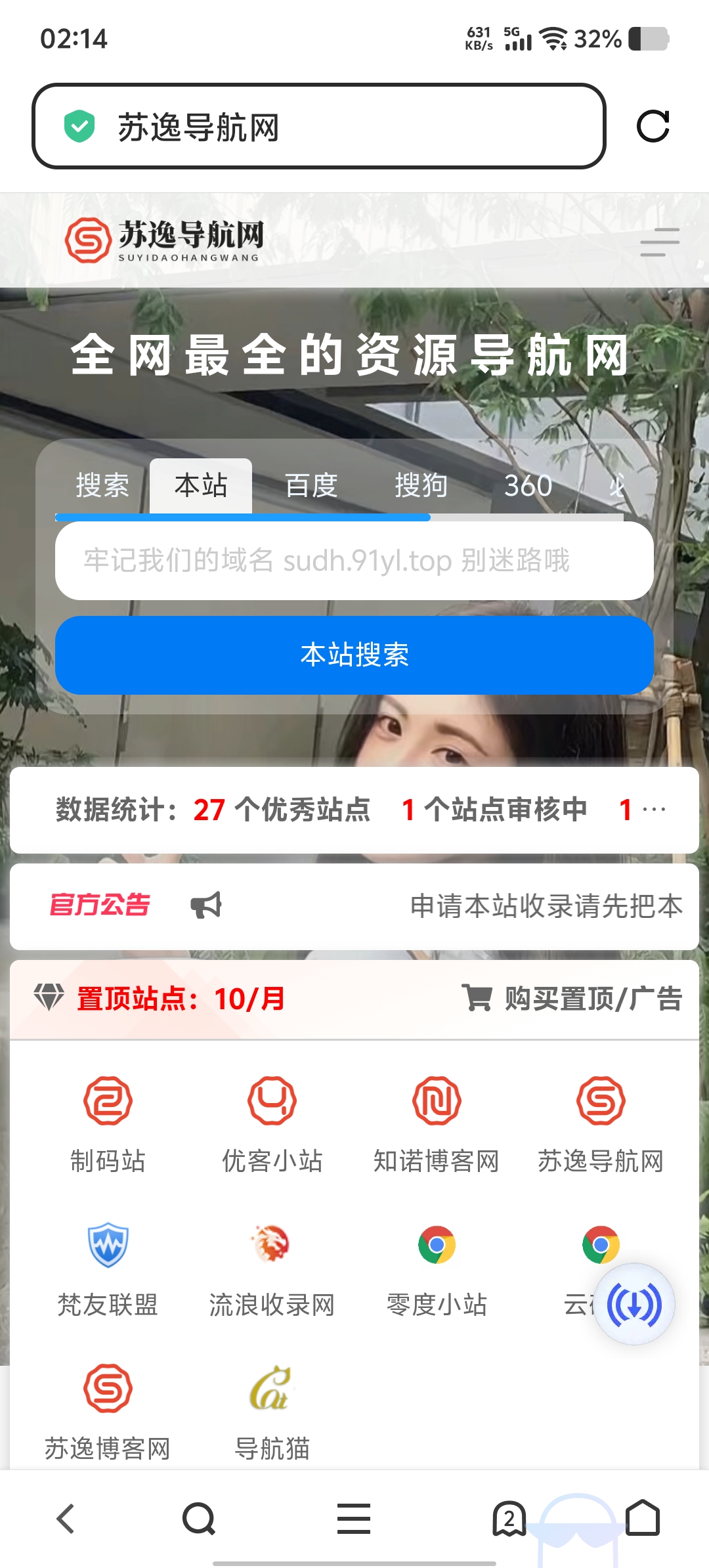Tap the 苏逸导航网 address bar
709x1568 pixels.
(x=318, y=126)
